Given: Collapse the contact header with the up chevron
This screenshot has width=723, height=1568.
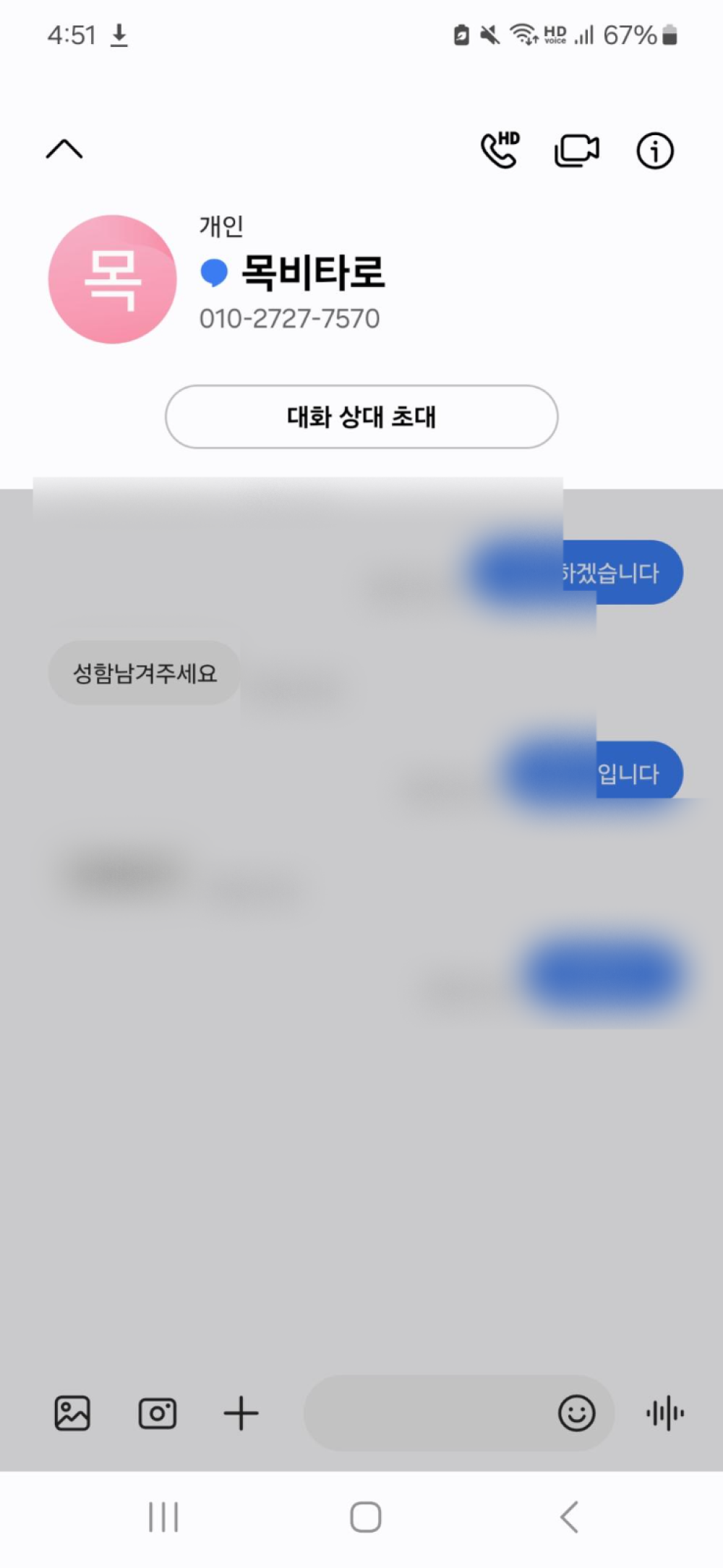Looking at the screenshot, I should 64,149.
